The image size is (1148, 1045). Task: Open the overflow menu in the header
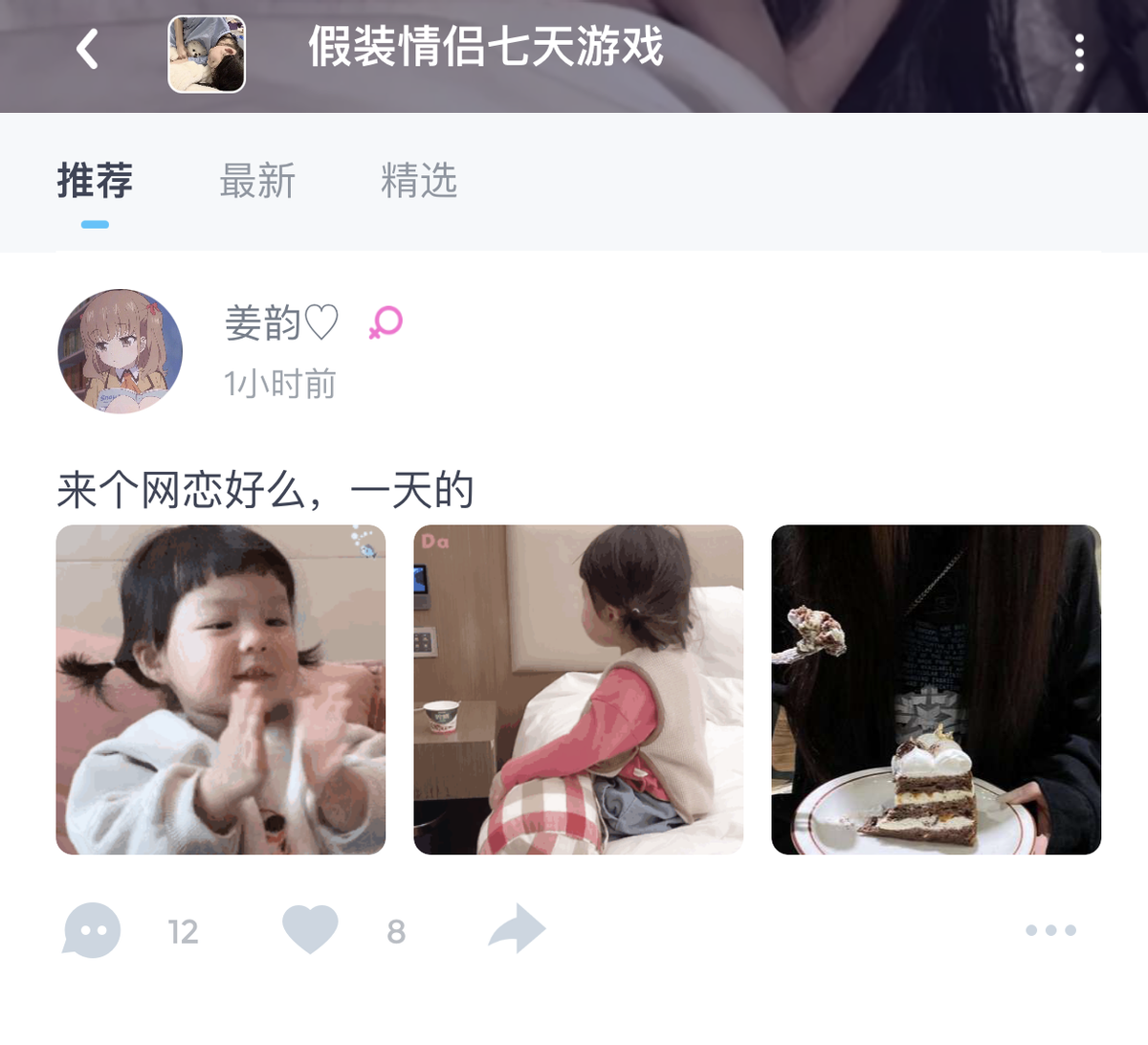click(1079, 53)
